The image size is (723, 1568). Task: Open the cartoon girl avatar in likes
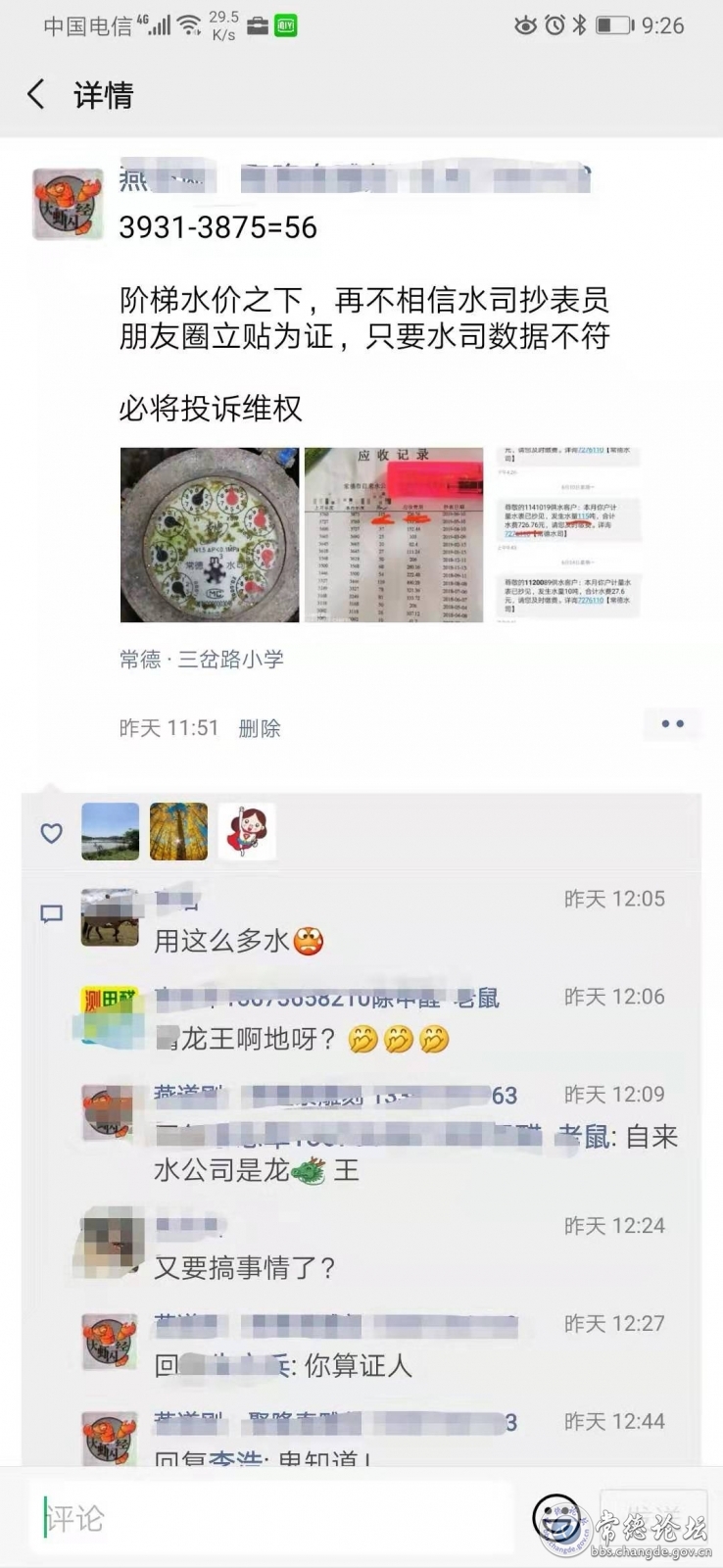(x=246, y=832)
